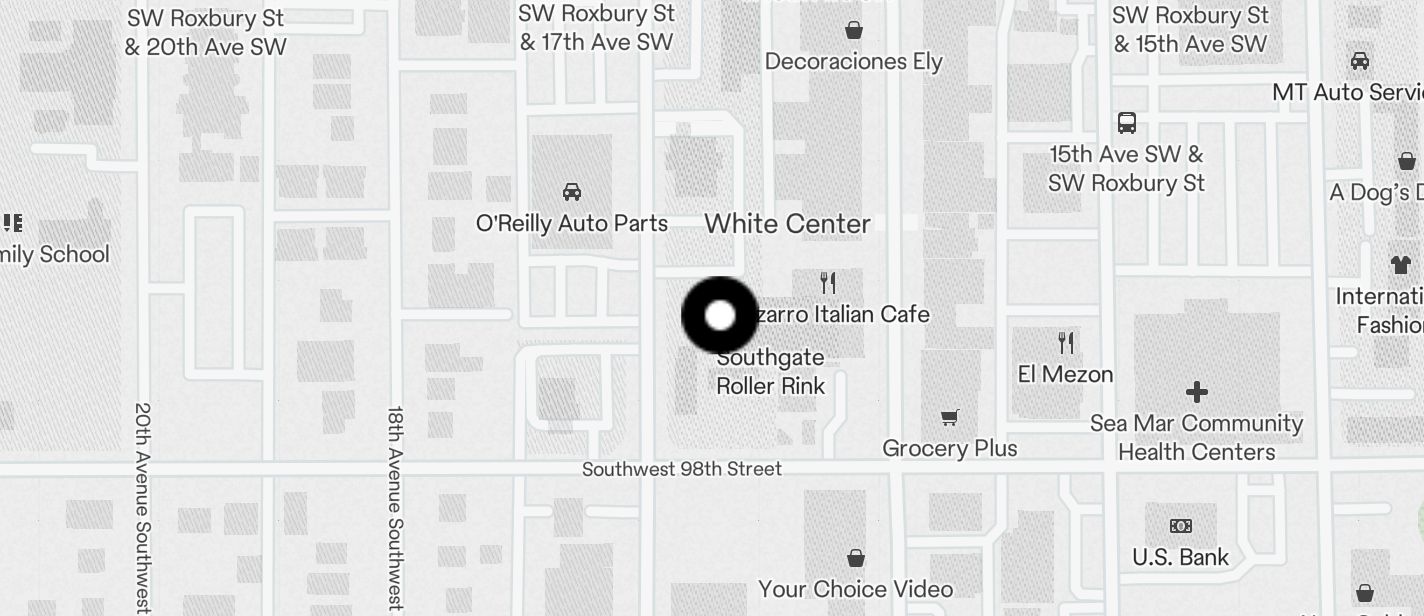Screen dimensions: 1424x616
Task: Open Decoraciones Ely shop marker
Action: tap(854, 31)
